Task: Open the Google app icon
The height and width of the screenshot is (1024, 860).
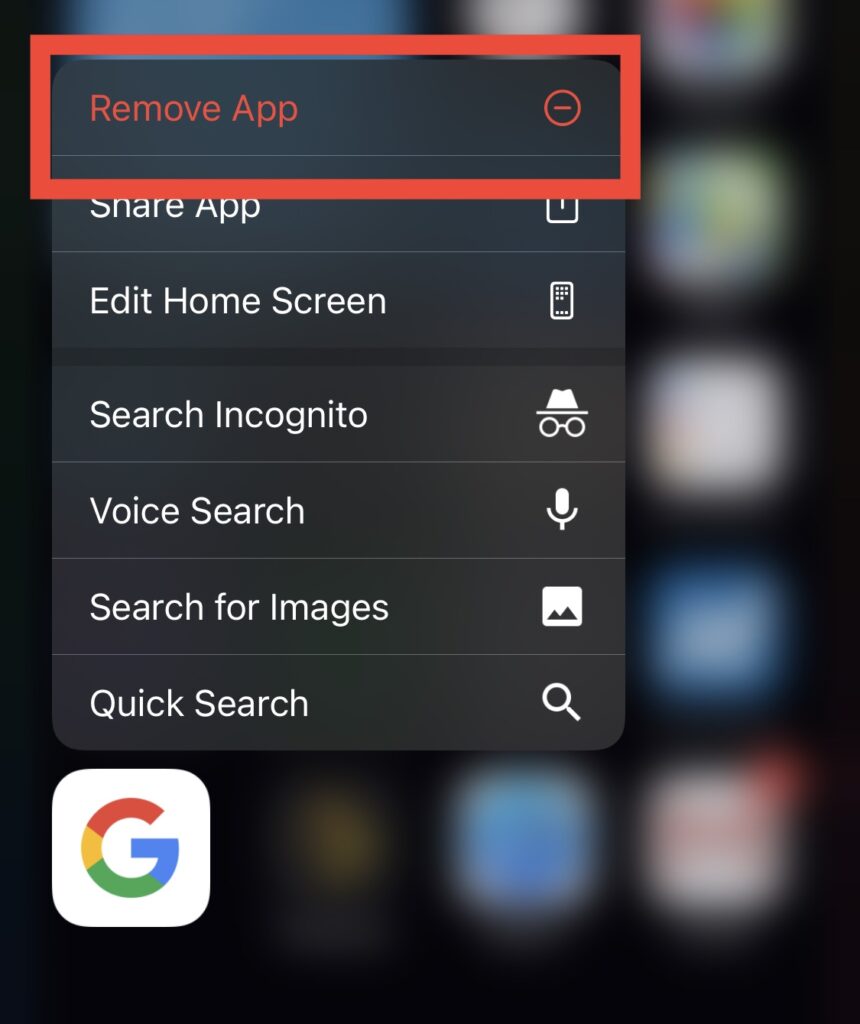Action: [x=131, y=847]
